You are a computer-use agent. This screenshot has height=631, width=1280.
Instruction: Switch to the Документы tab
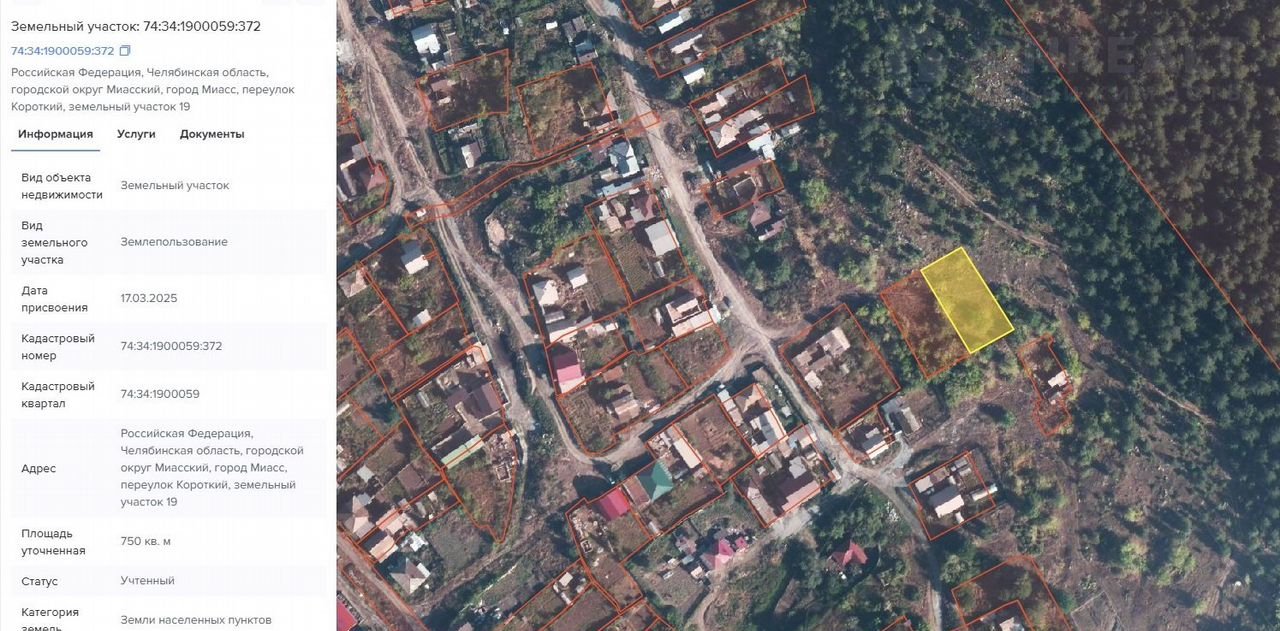(x=212, y=134)
